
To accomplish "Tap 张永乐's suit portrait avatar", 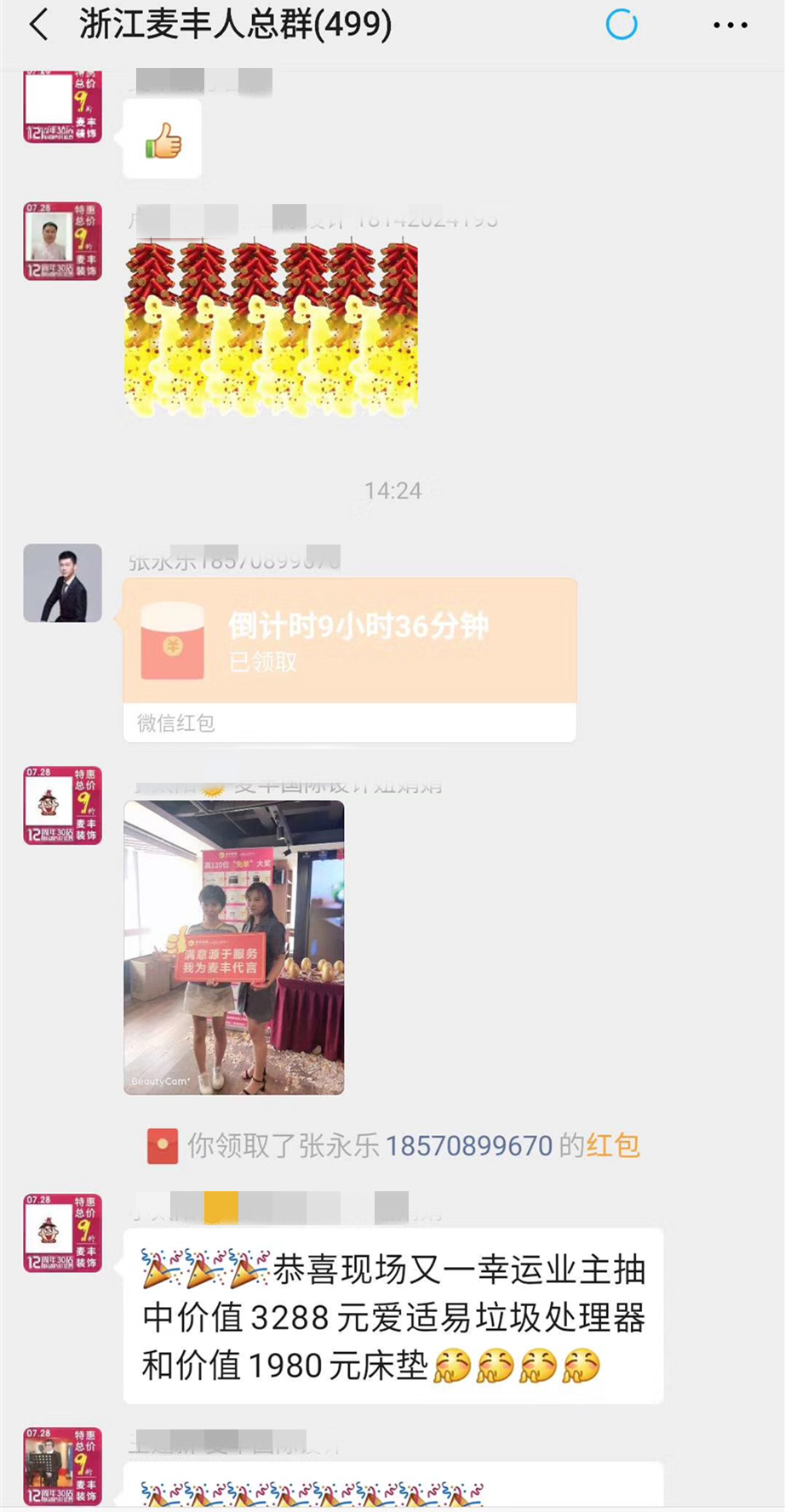I will click(62, 583).
